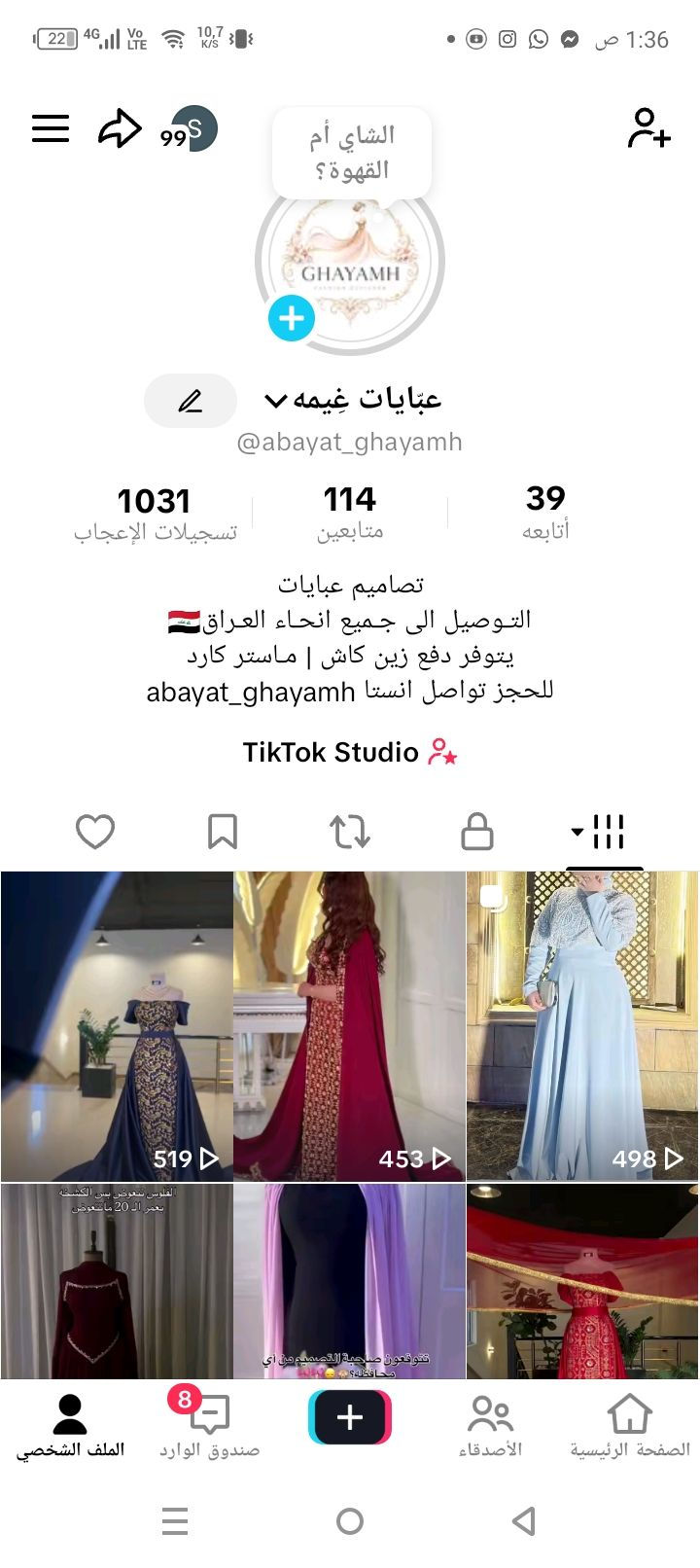Tap the plus badge on the profile photo
This screenshot has height=1568, width=700.
pos(291,319)
